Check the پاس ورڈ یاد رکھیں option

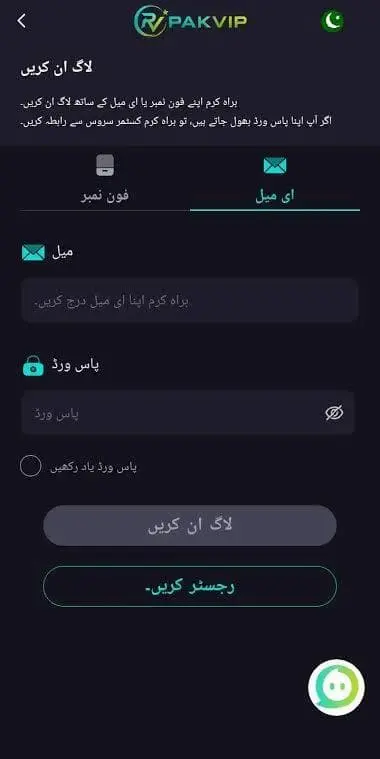click(30, 466)
